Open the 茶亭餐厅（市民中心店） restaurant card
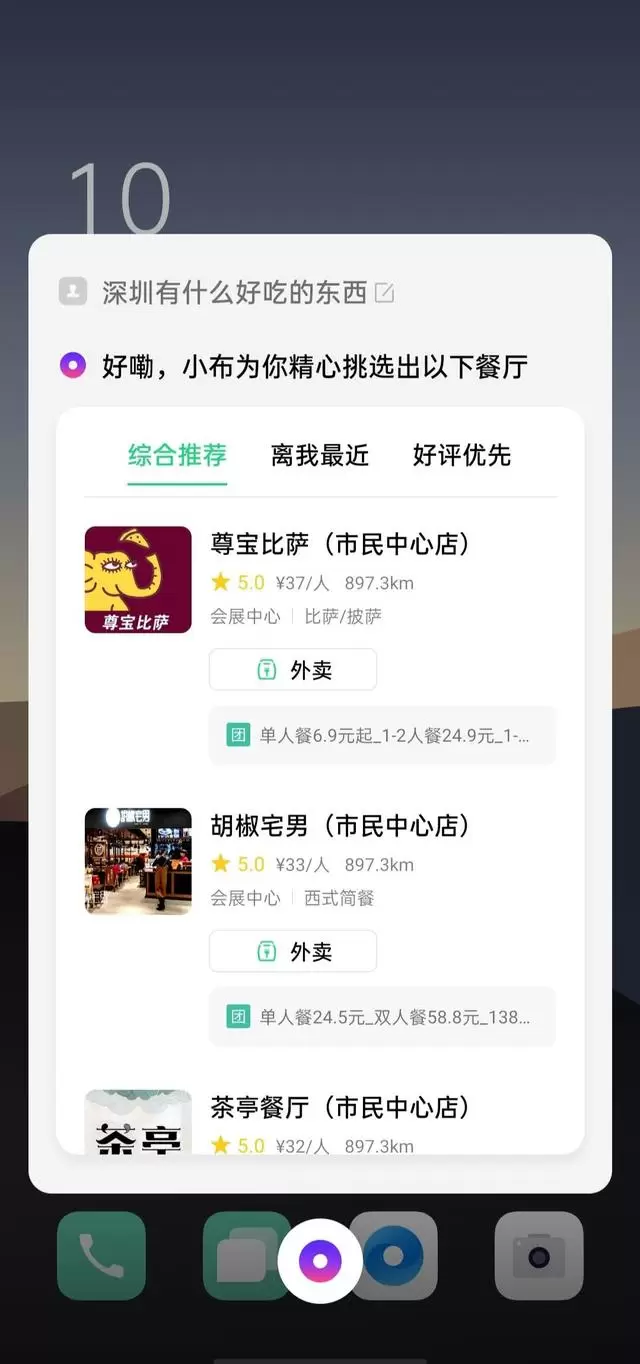 (x=340, y=1108)
